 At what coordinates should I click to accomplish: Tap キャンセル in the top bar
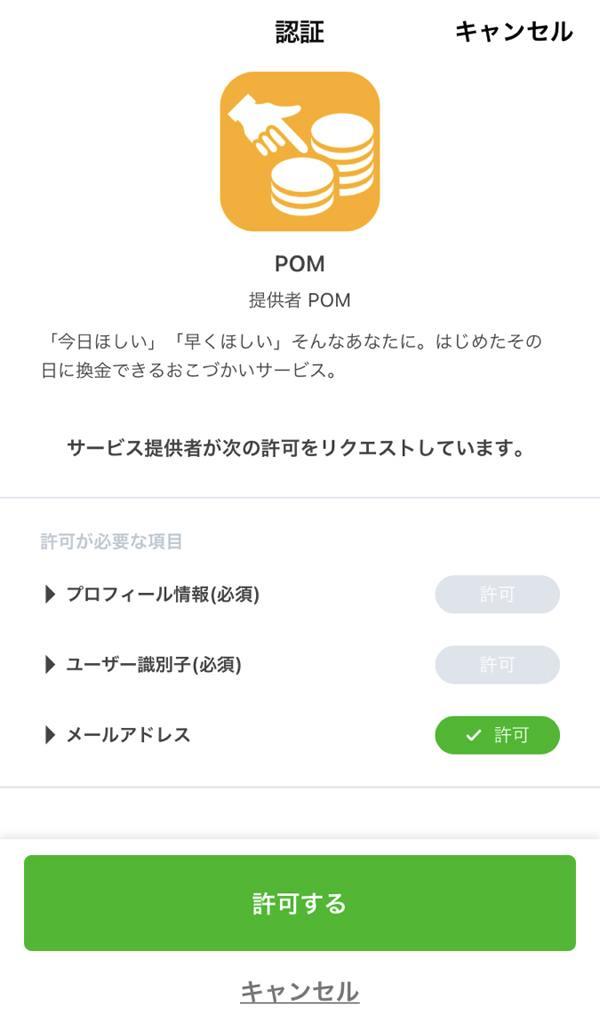(x=513, y=32)
